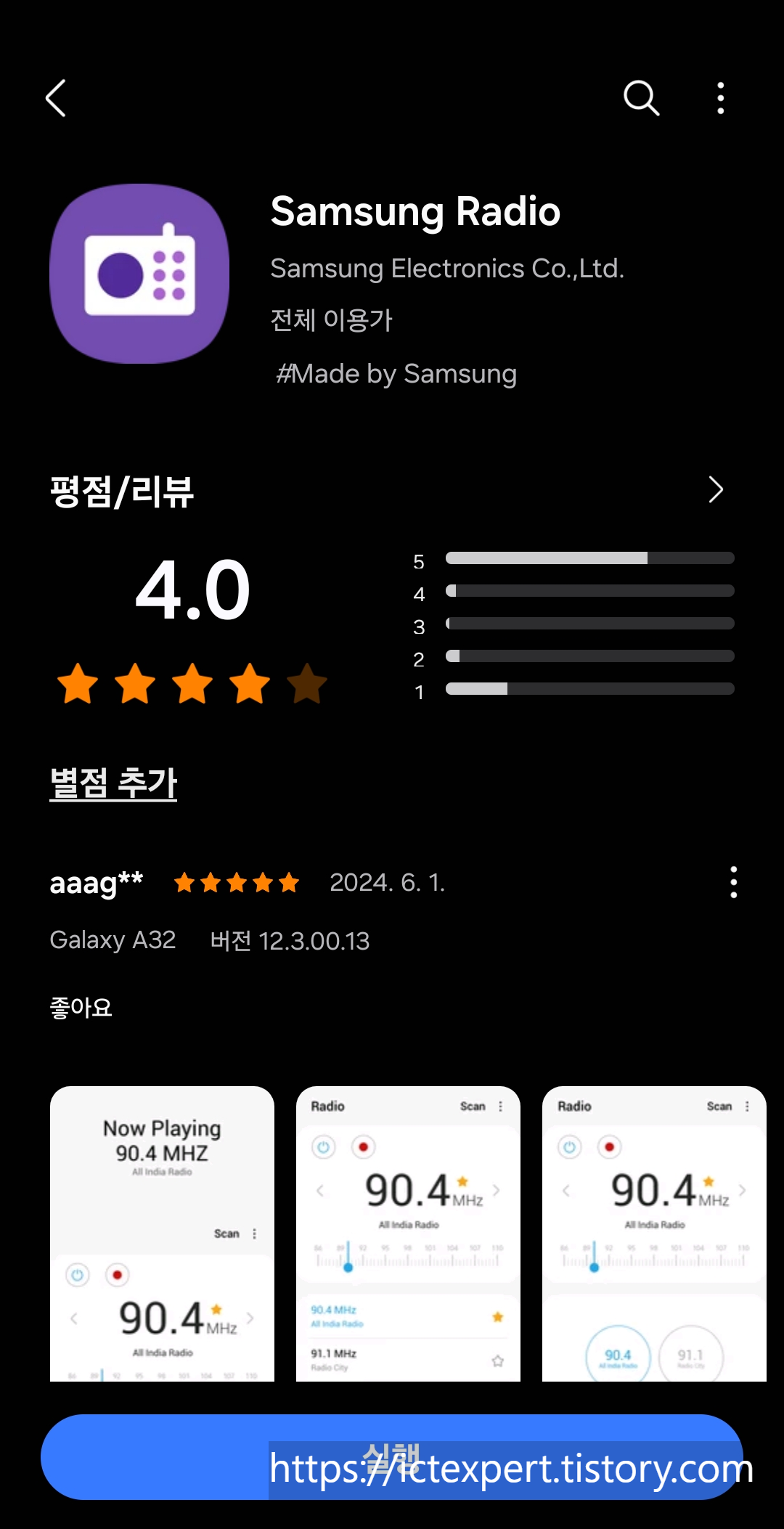784x1529 pixels.
Task: Tap the back arrow icon
Action: coord(57,99)
